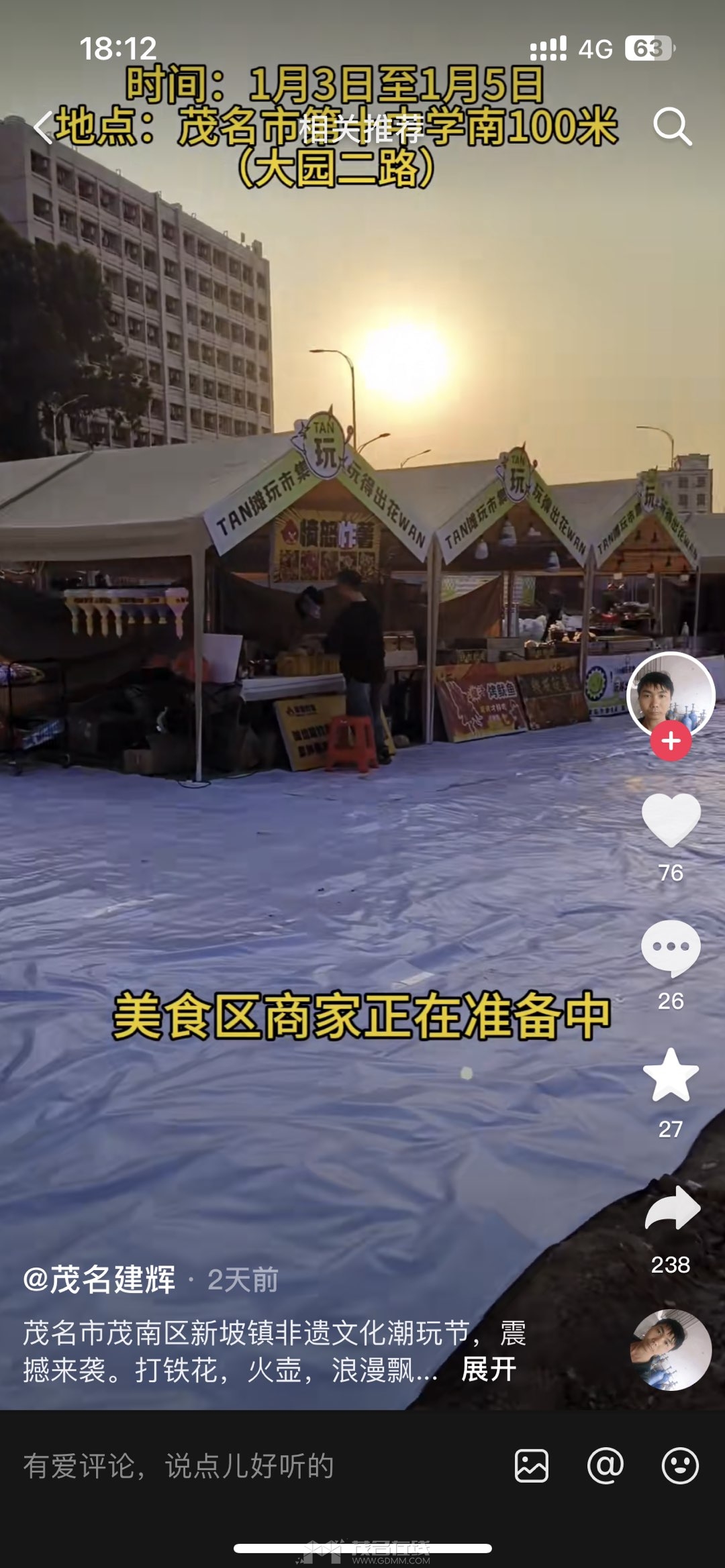Open the comments bubble
This screenshot has width=725, height=1568.
click(671, 947)
